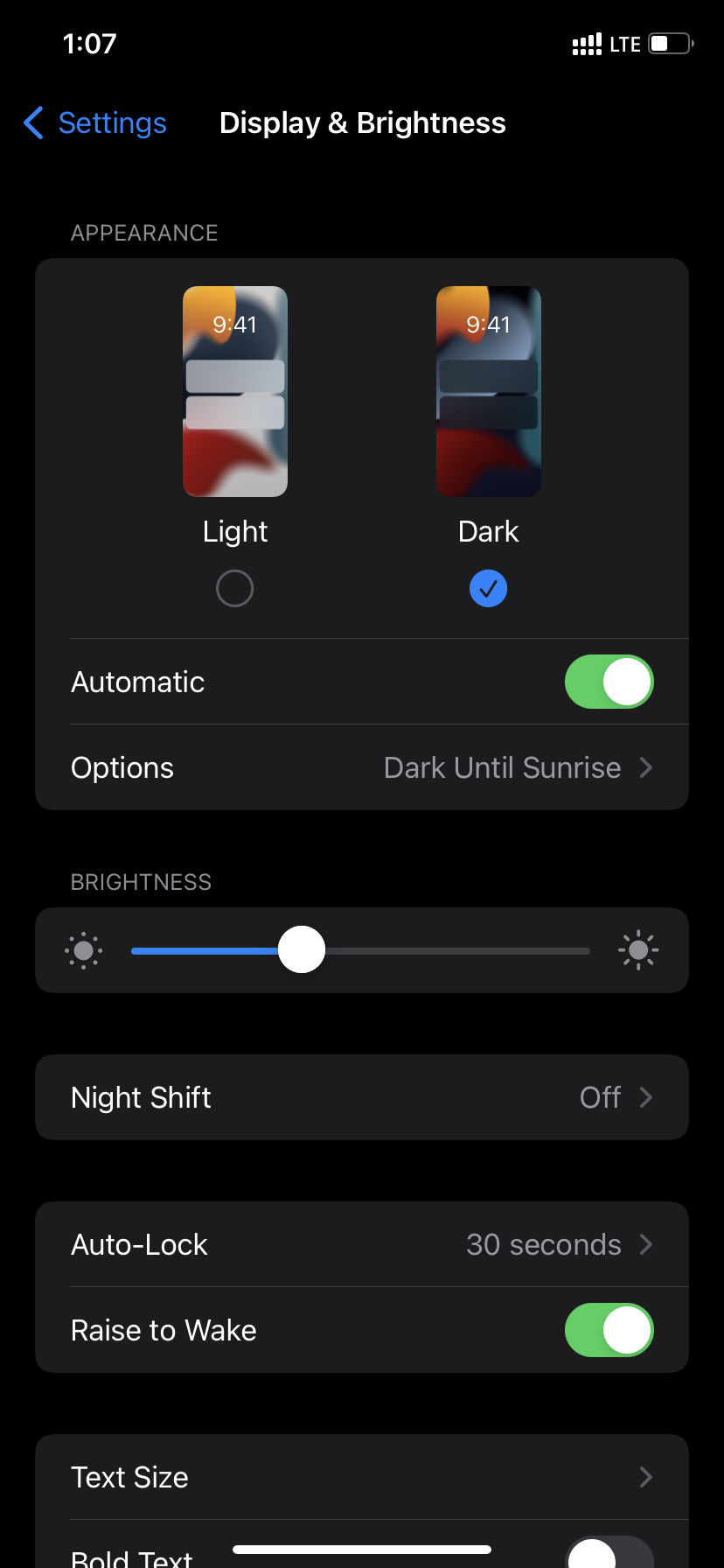Tap the Dark mode preview thumbnail
This screenshot has width=724, height=1568.
coord(488,391)
